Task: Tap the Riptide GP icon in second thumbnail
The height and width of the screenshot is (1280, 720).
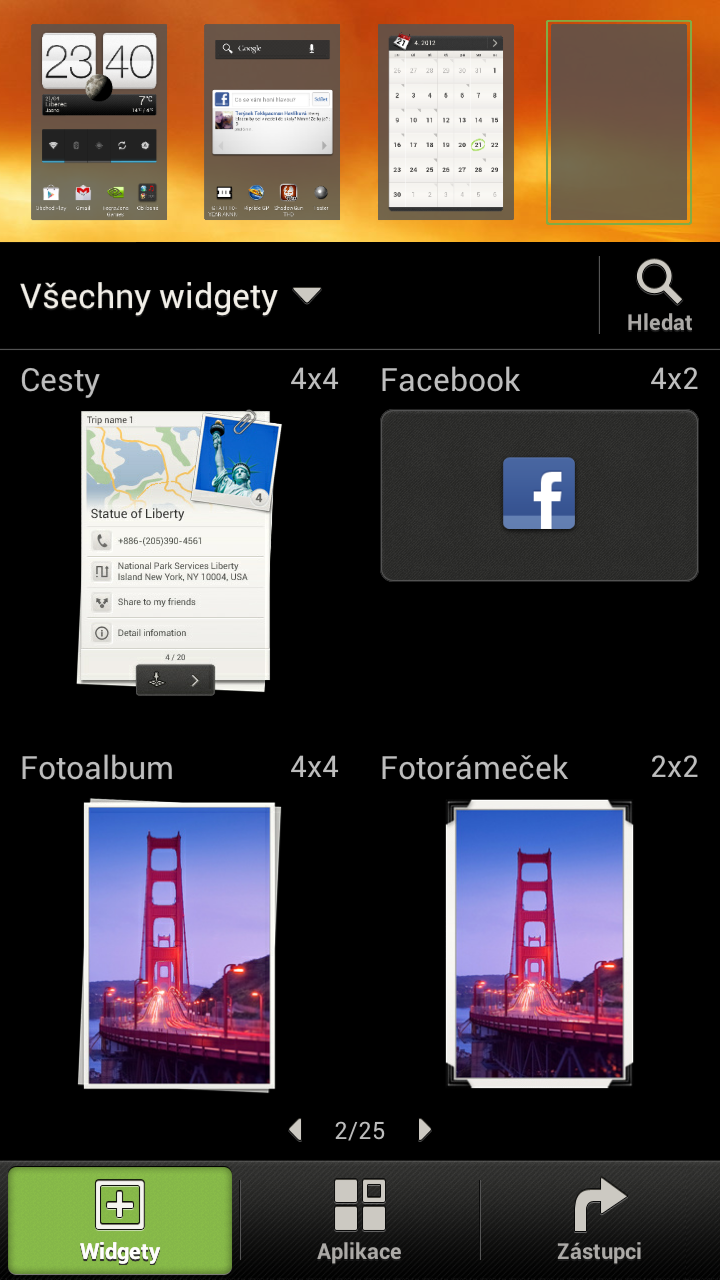Action: pyautogui.click(x=255, y=193)
